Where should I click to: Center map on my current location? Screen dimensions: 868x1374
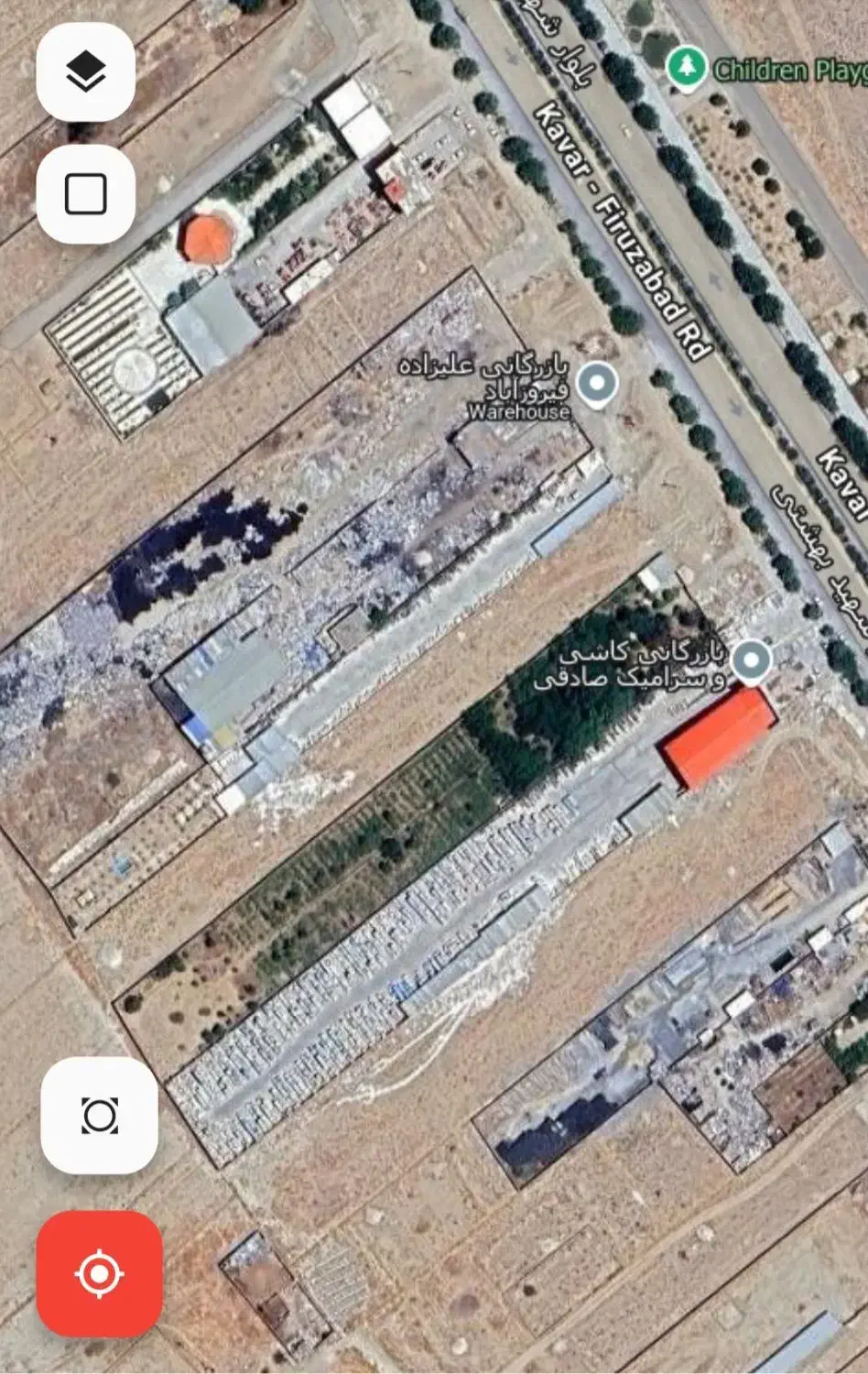99,1273
